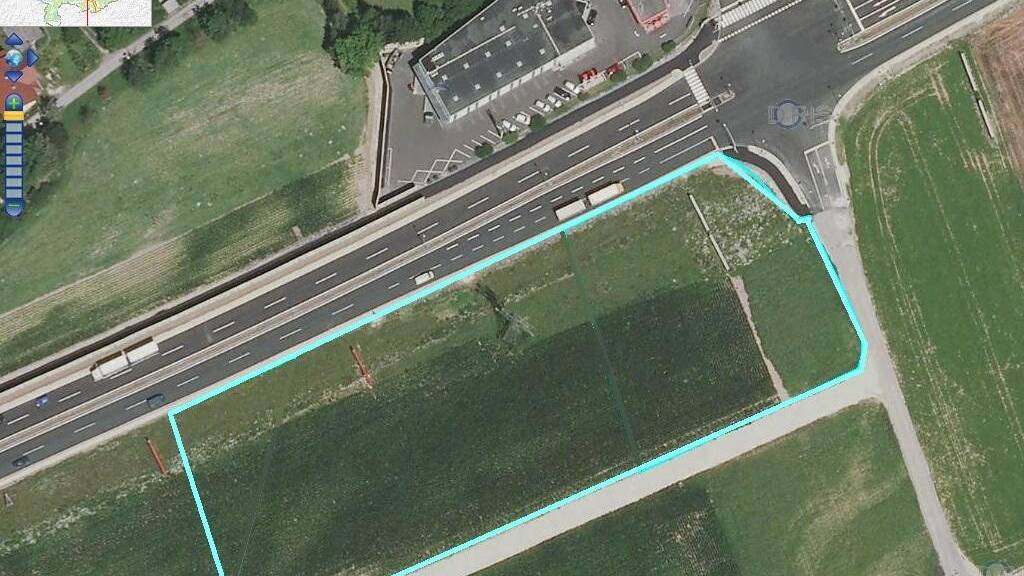Image resolution: width=1024 pixels, height=576 pixels.
Task: Pan the map right with arrow
Action: click(x=32, y=58)
